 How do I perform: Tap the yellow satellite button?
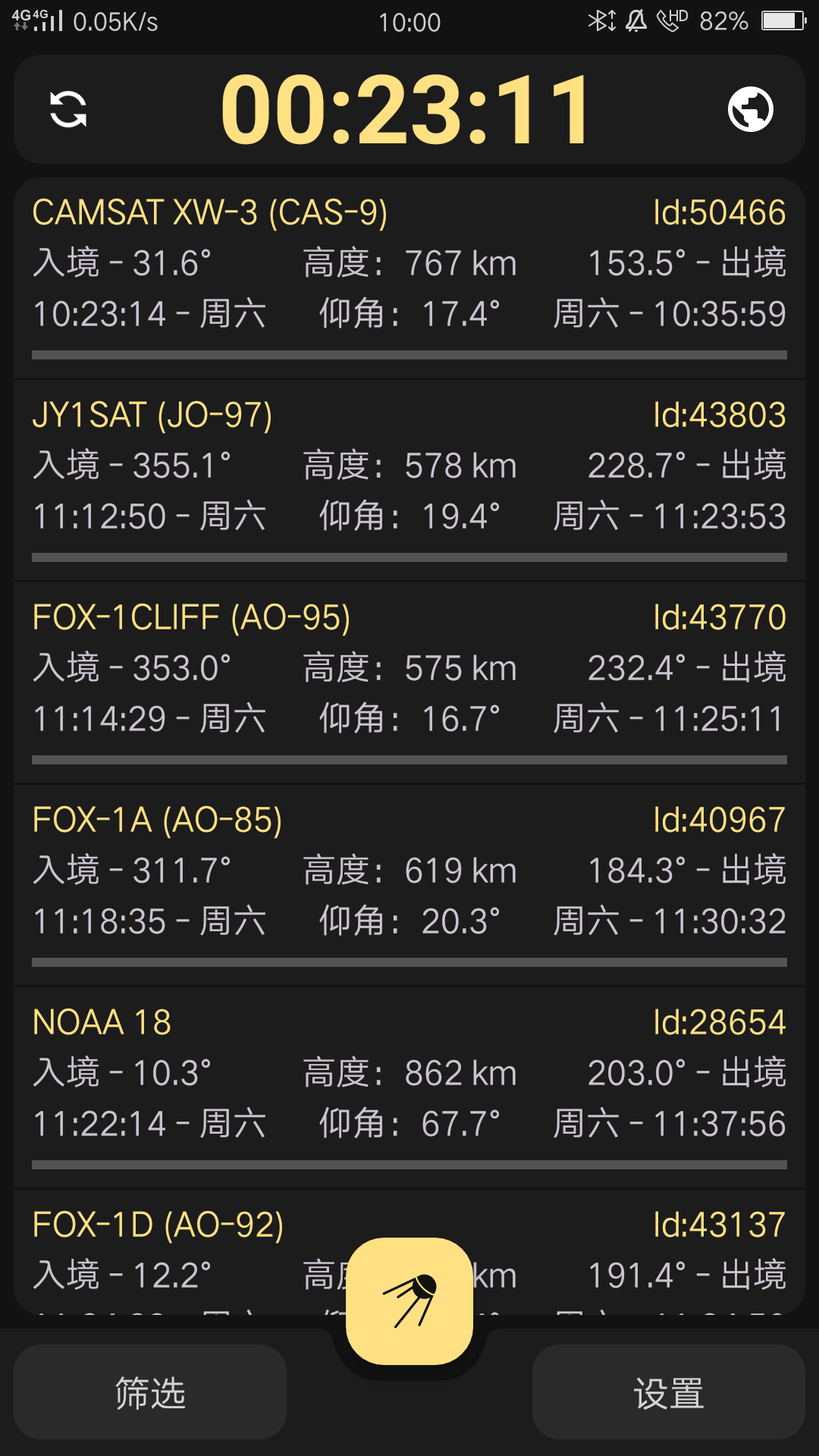[x=409, y=1301]
